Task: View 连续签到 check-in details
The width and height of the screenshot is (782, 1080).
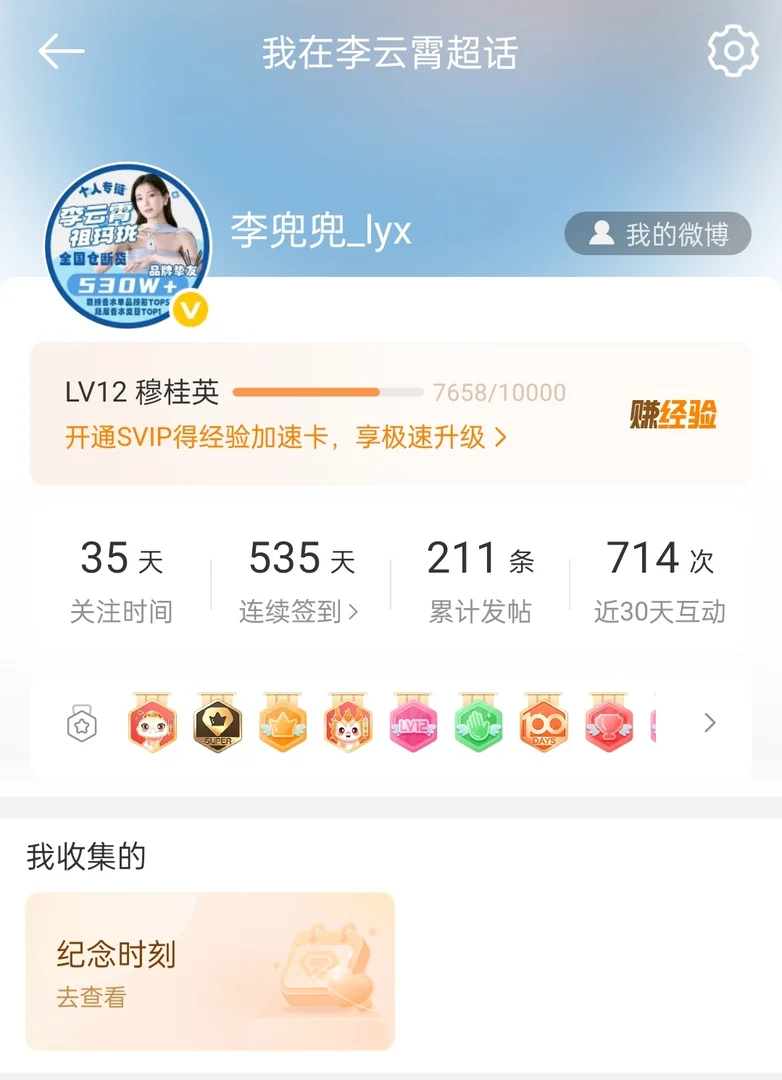Action: [300, 611]
